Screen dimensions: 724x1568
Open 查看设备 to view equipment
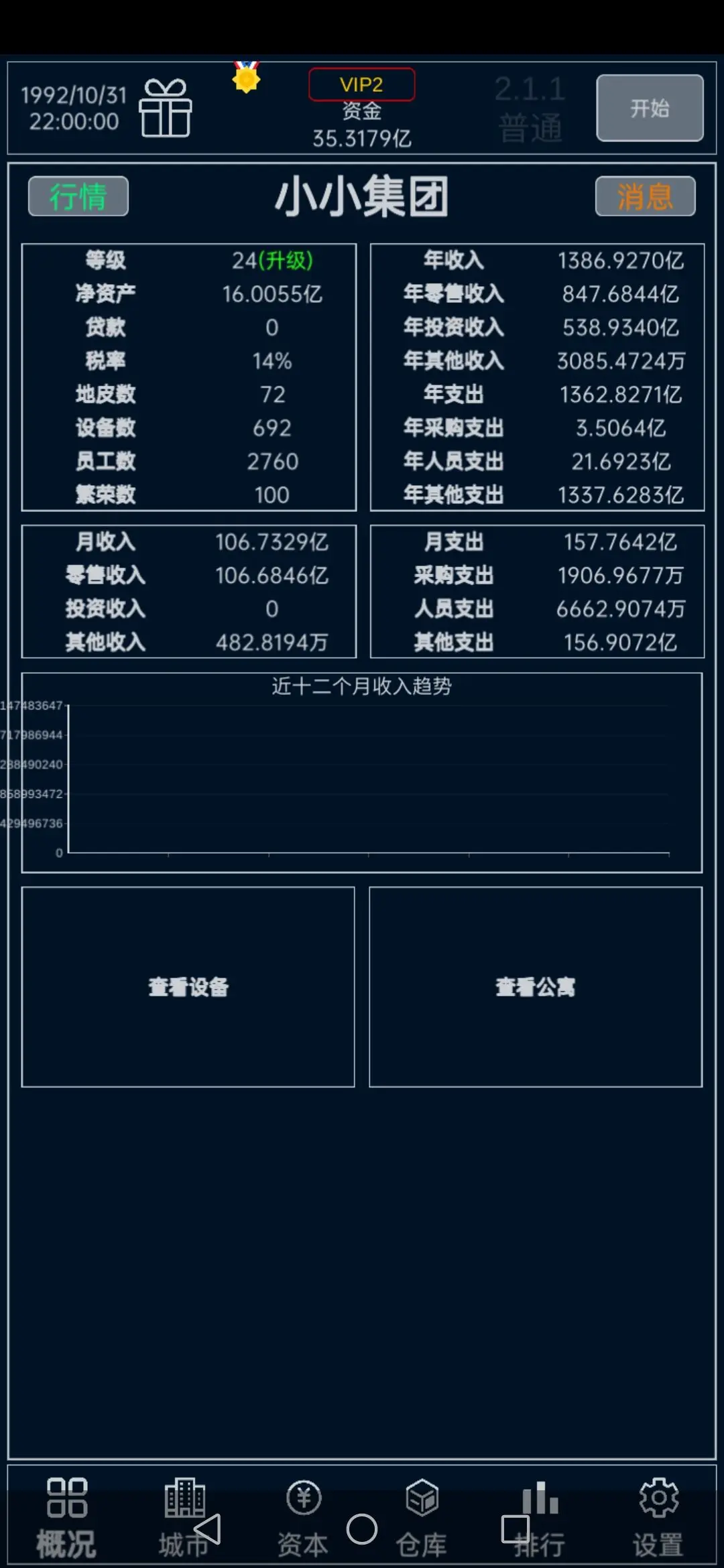[x=188, y=986]
